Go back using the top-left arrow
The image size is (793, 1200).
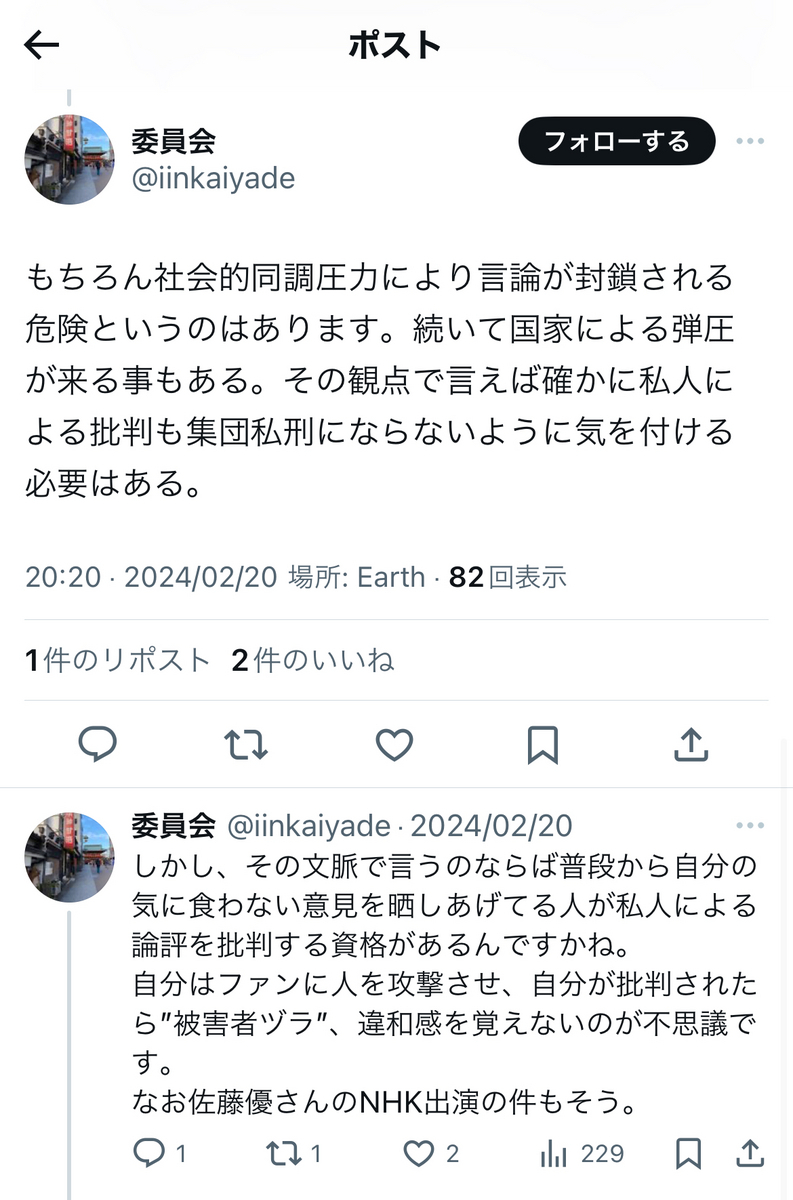(x=42, y=45)
